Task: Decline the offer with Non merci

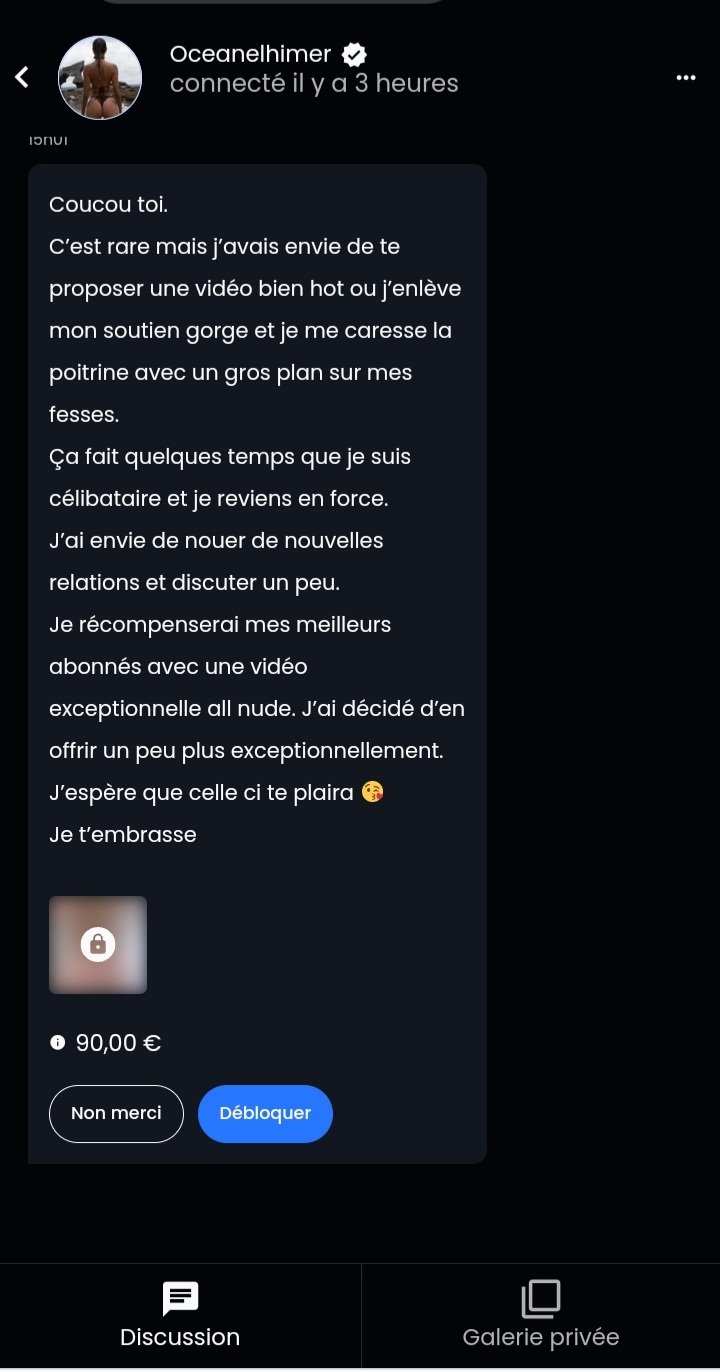Action: tap(116, 1113)
